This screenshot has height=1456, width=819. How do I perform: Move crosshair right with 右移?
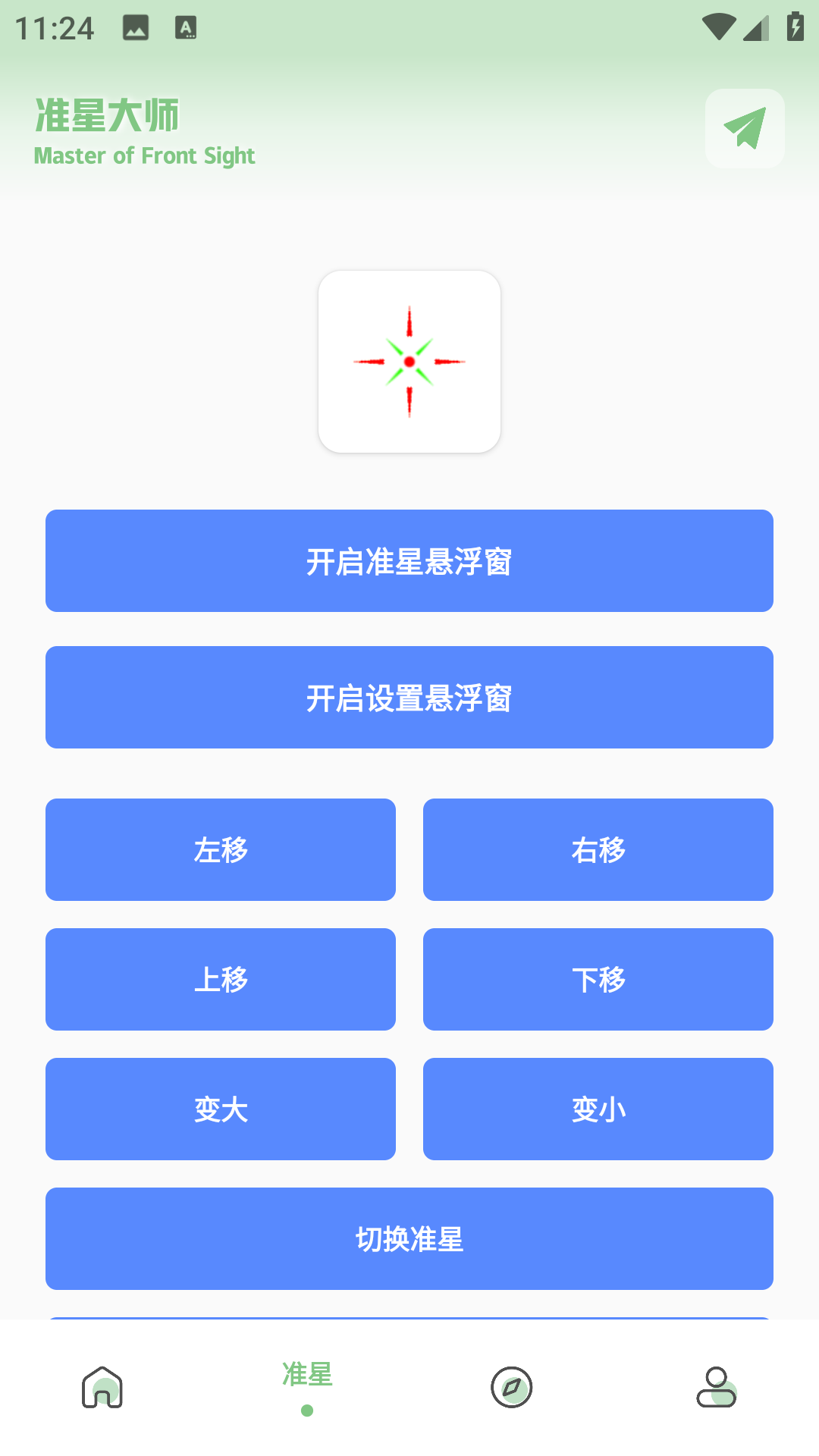pyautogui.click(x=598, y=850)
